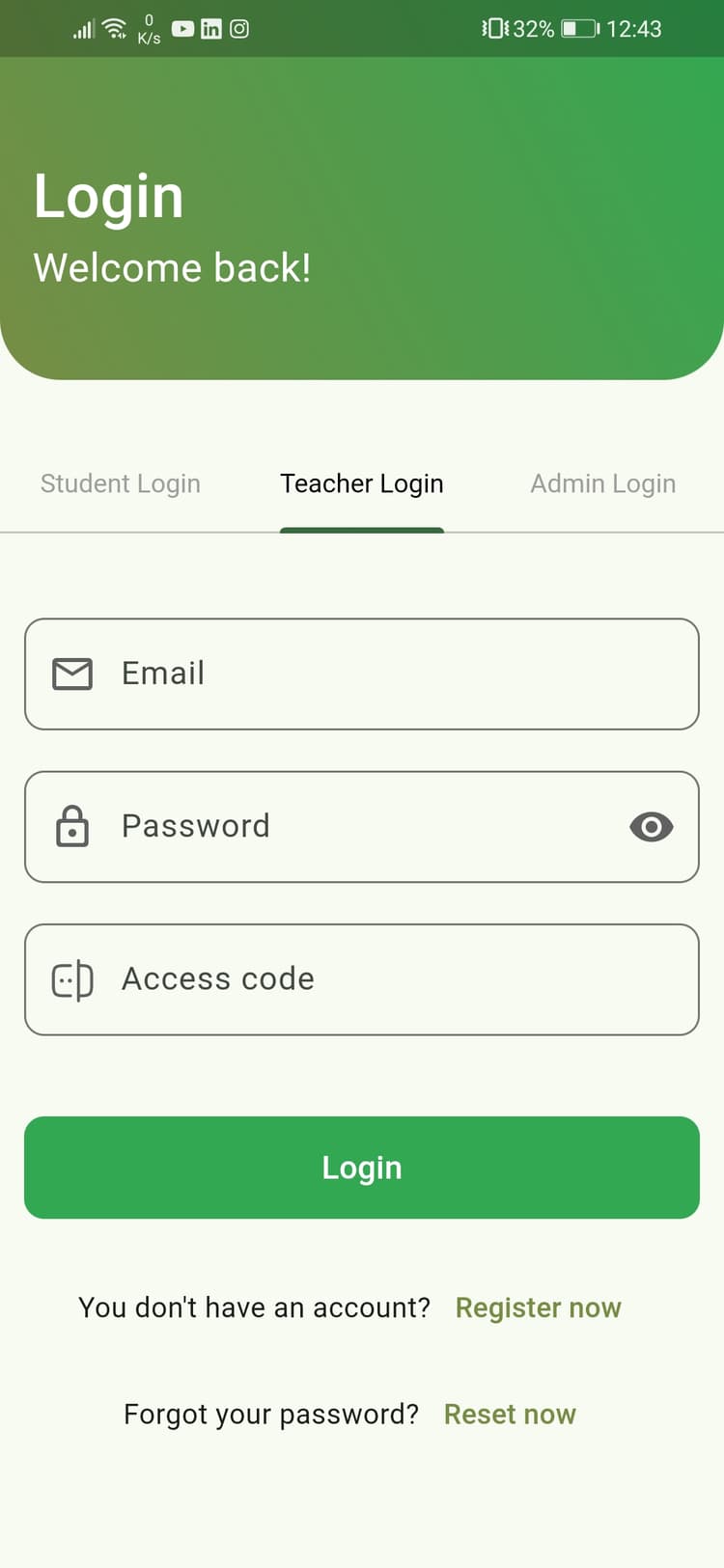
Task: Follow the Reset now link
Action: [x=510, y=1415]
